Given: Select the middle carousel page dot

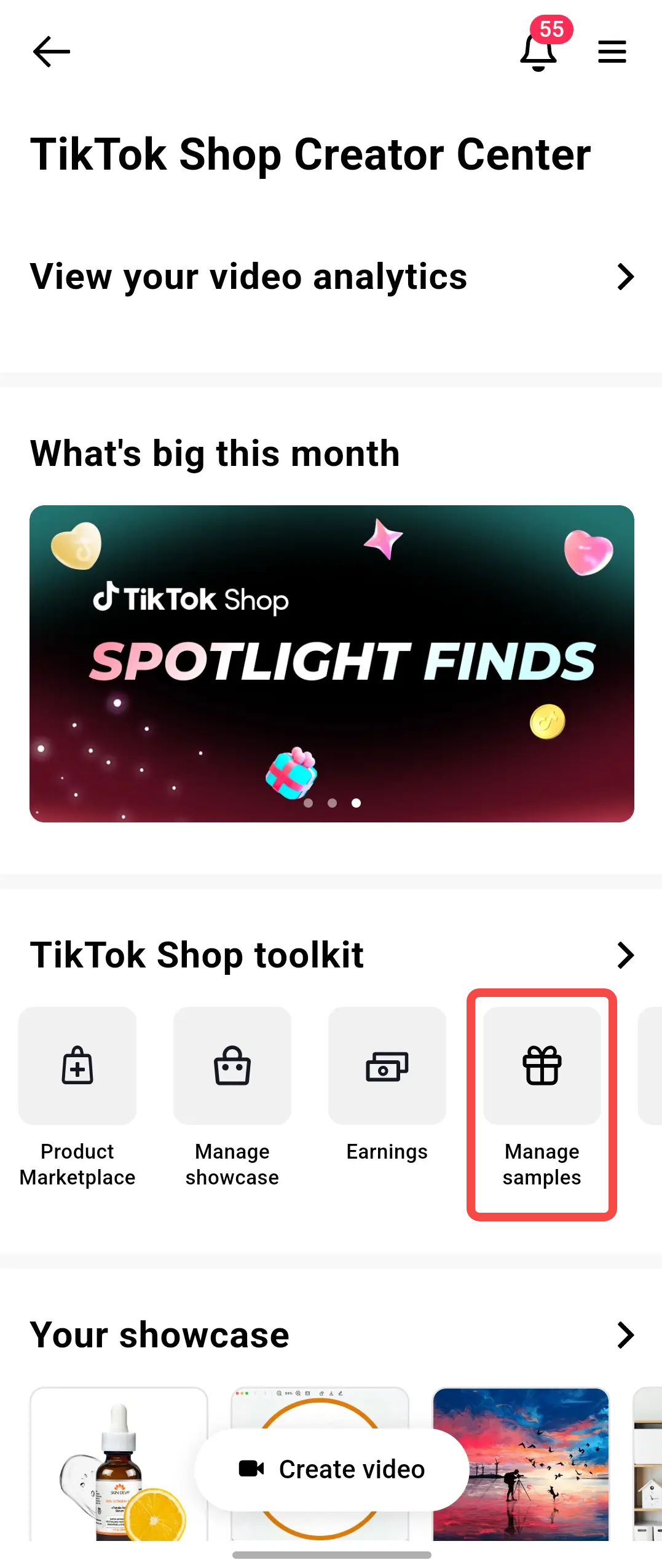Looking at the screenshot, I should (x=332, y=802).
